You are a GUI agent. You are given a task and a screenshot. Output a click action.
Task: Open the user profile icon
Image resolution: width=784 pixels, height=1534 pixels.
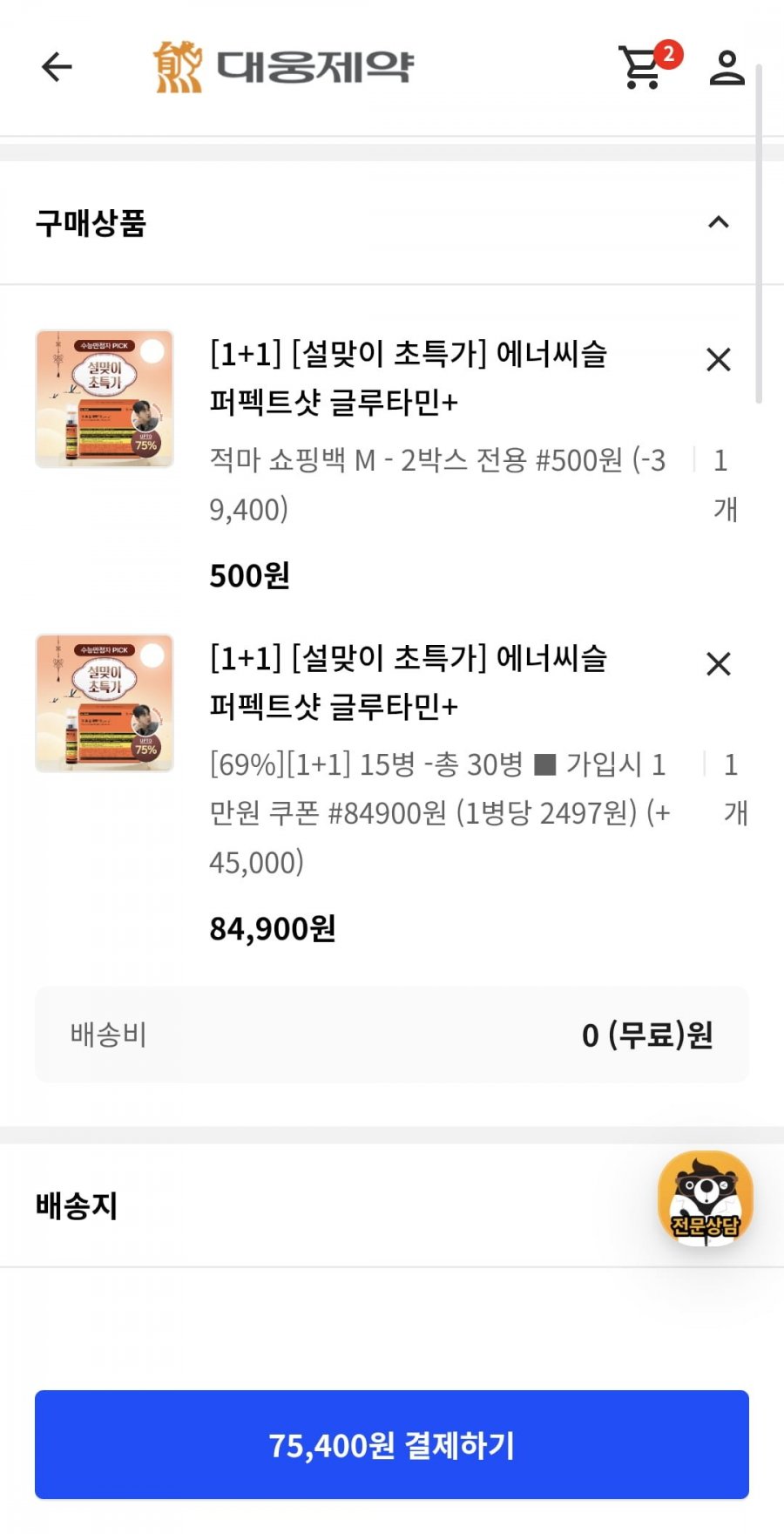[727, 67]
